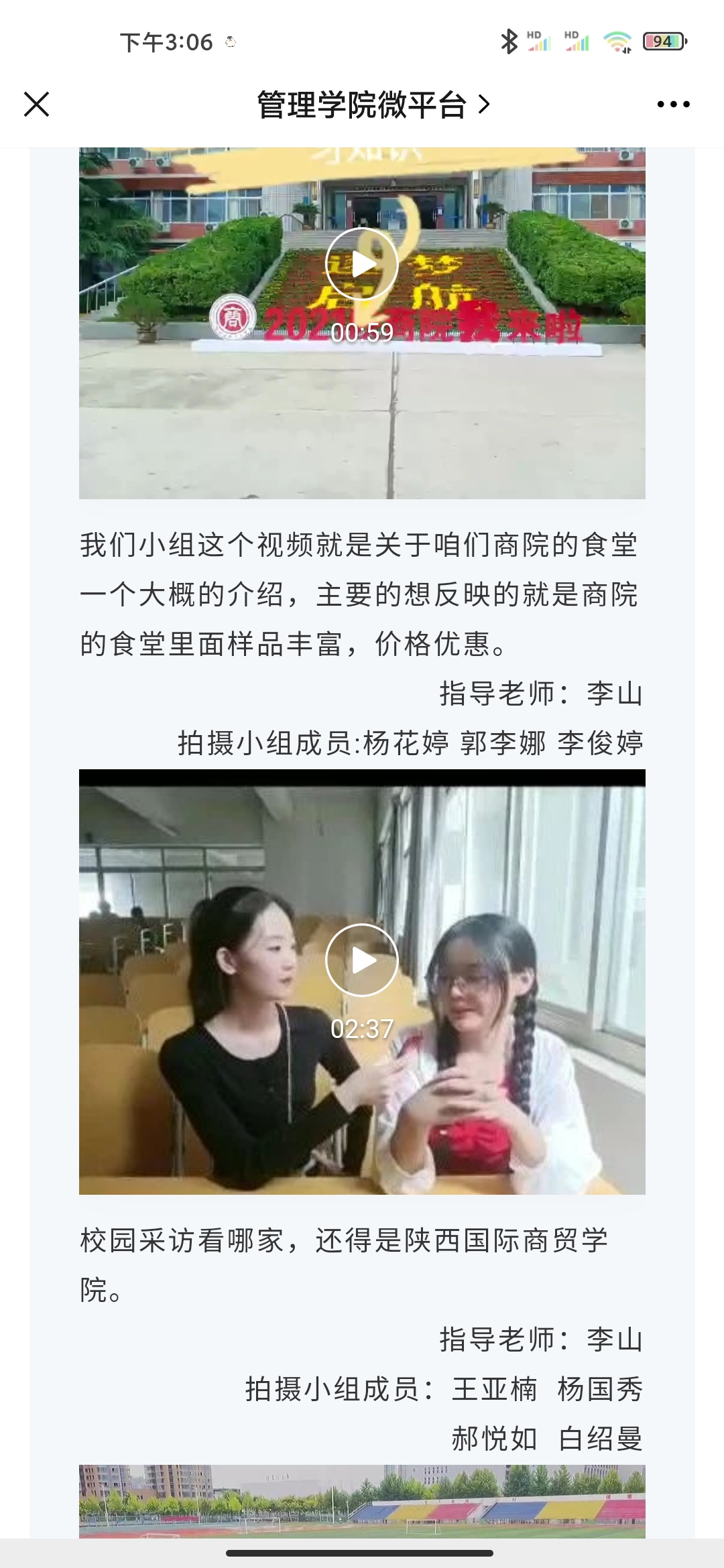
Task: Open the three-dot more options menu
Action: [673, 105]
